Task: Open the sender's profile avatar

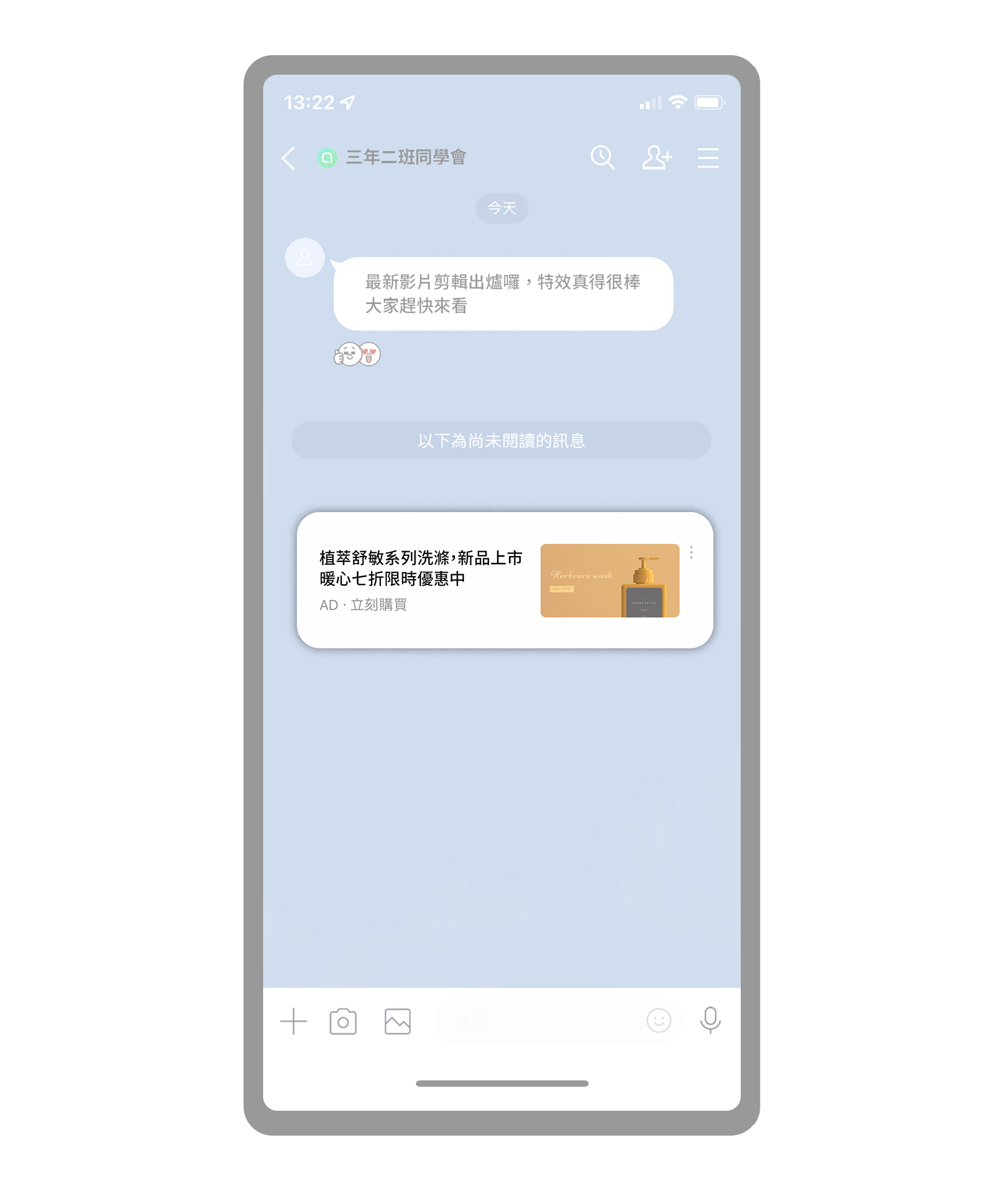Action: point(305,258)
